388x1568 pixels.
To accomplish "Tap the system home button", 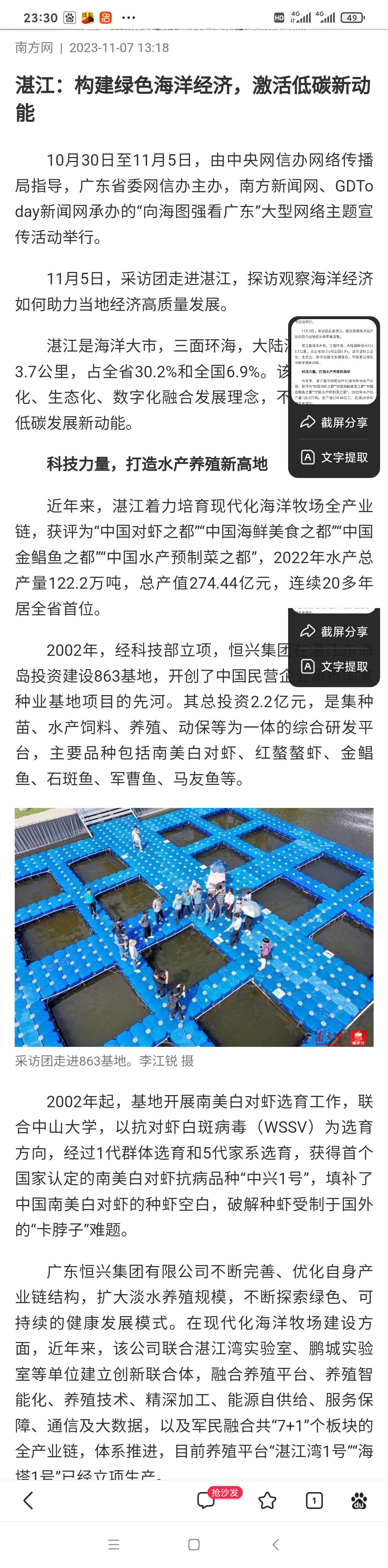I will (x=194, y=1544).
